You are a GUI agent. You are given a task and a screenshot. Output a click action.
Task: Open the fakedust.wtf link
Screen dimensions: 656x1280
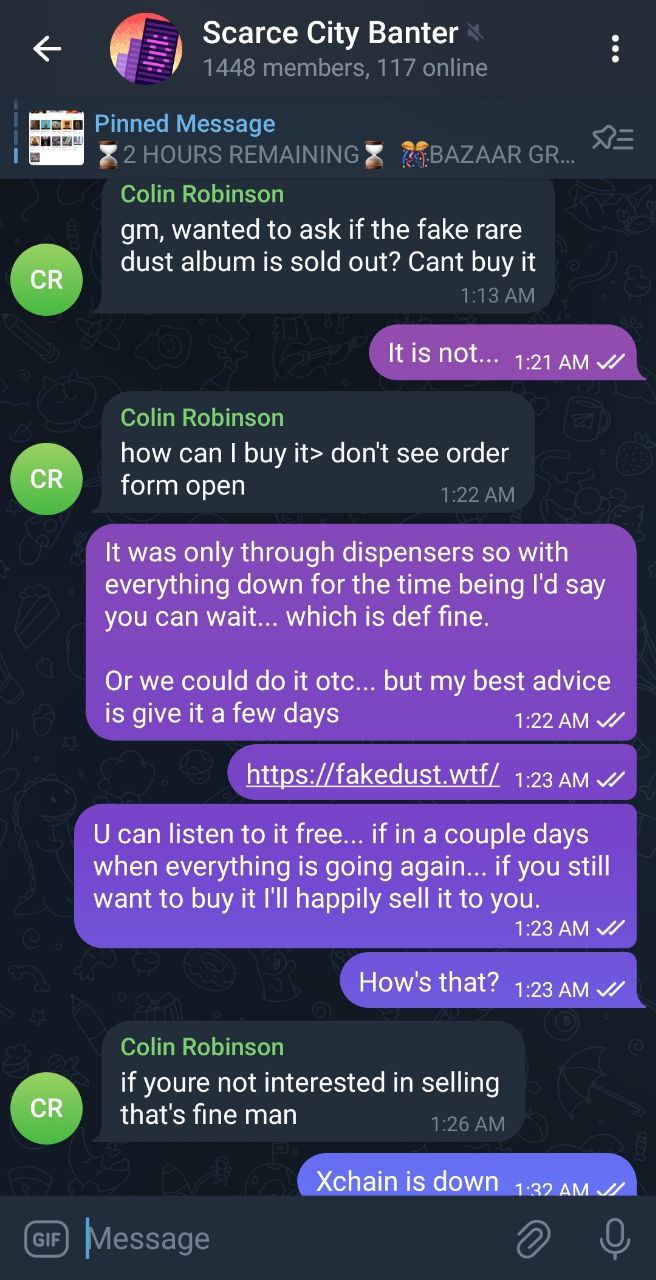(372, 775)
